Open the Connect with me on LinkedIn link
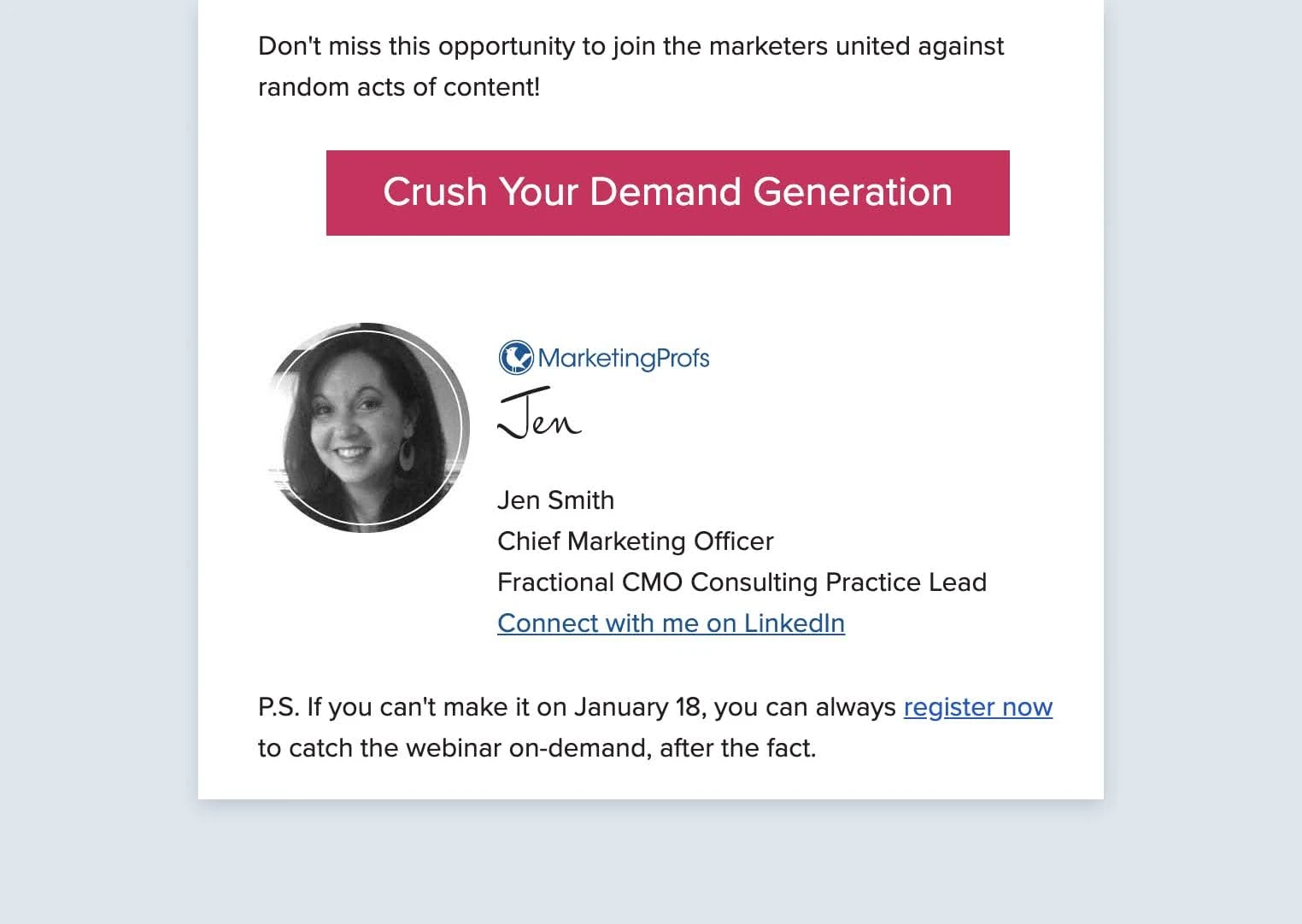Viewport: 1302px width, 924px height. [x=671, y=623]
